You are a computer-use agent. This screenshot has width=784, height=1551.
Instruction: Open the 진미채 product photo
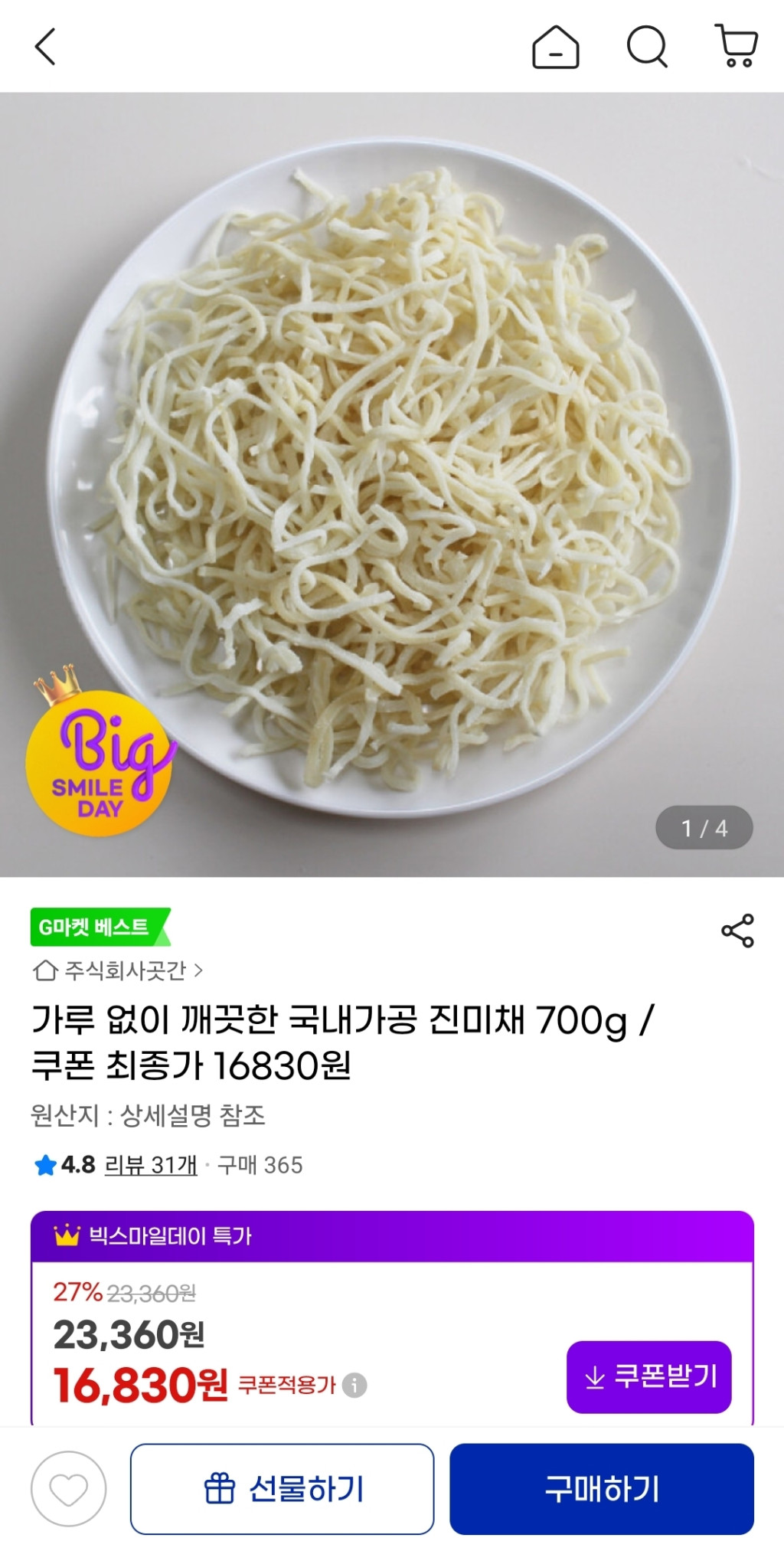392,484
